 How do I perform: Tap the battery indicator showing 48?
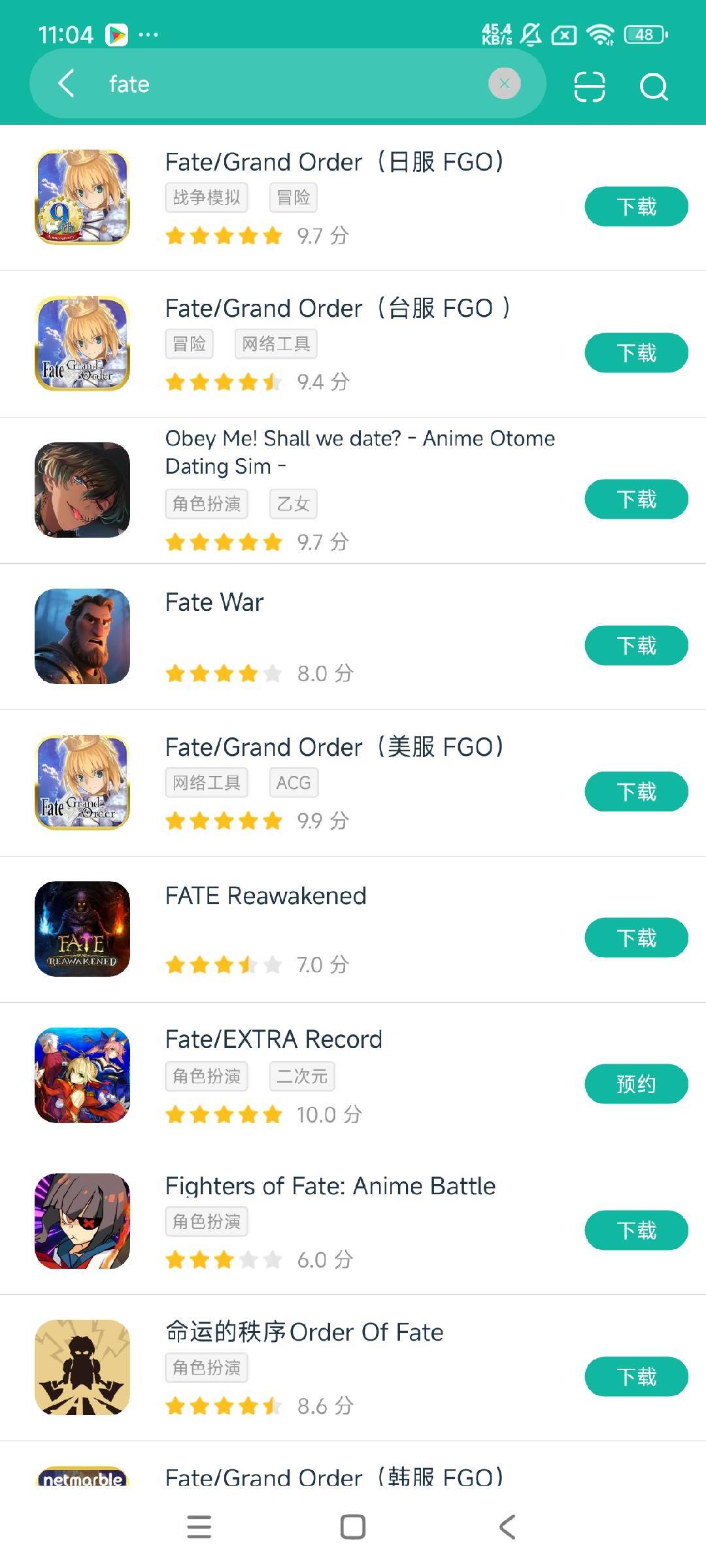tap(643, 35)
